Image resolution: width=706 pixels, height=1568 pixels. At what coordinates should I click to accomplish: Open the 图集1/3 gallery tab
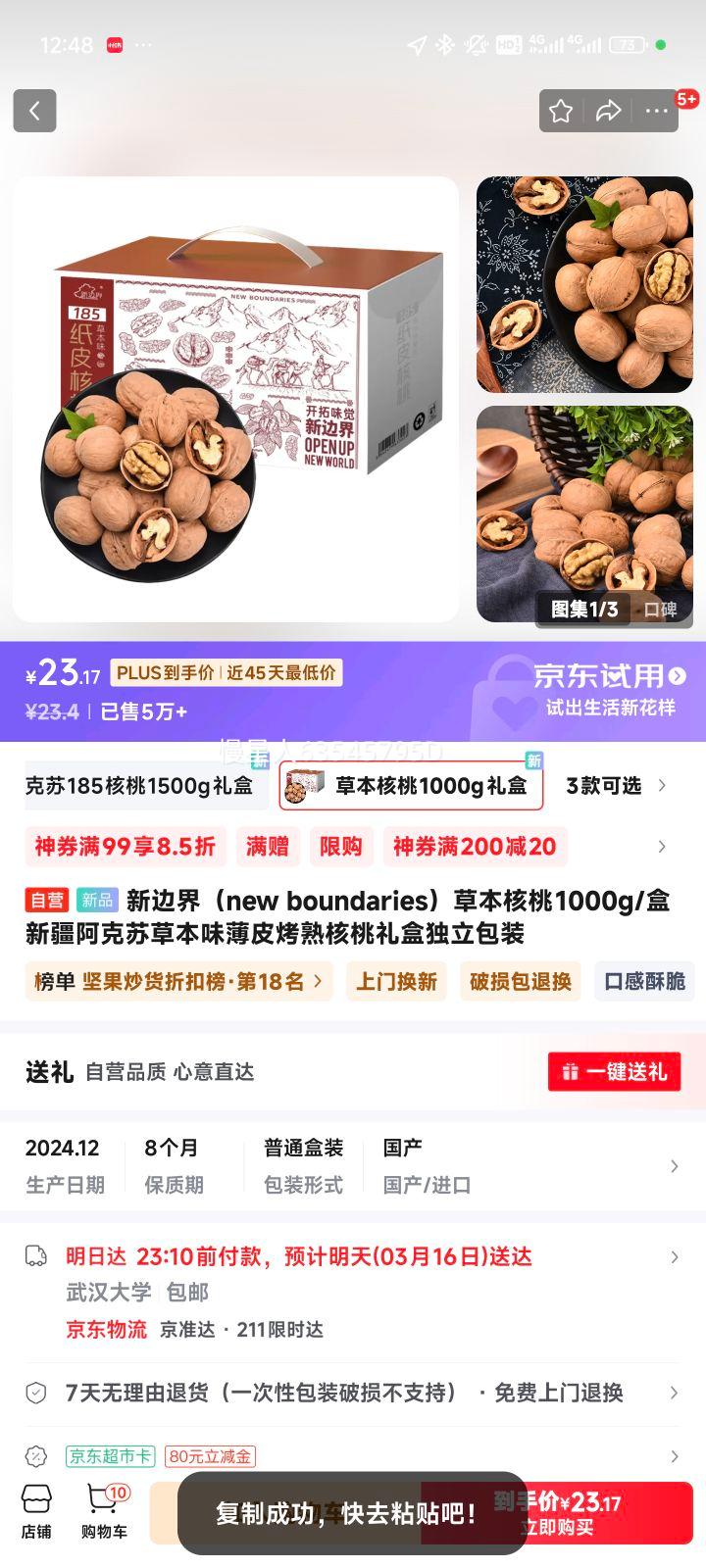click(583, 609)
